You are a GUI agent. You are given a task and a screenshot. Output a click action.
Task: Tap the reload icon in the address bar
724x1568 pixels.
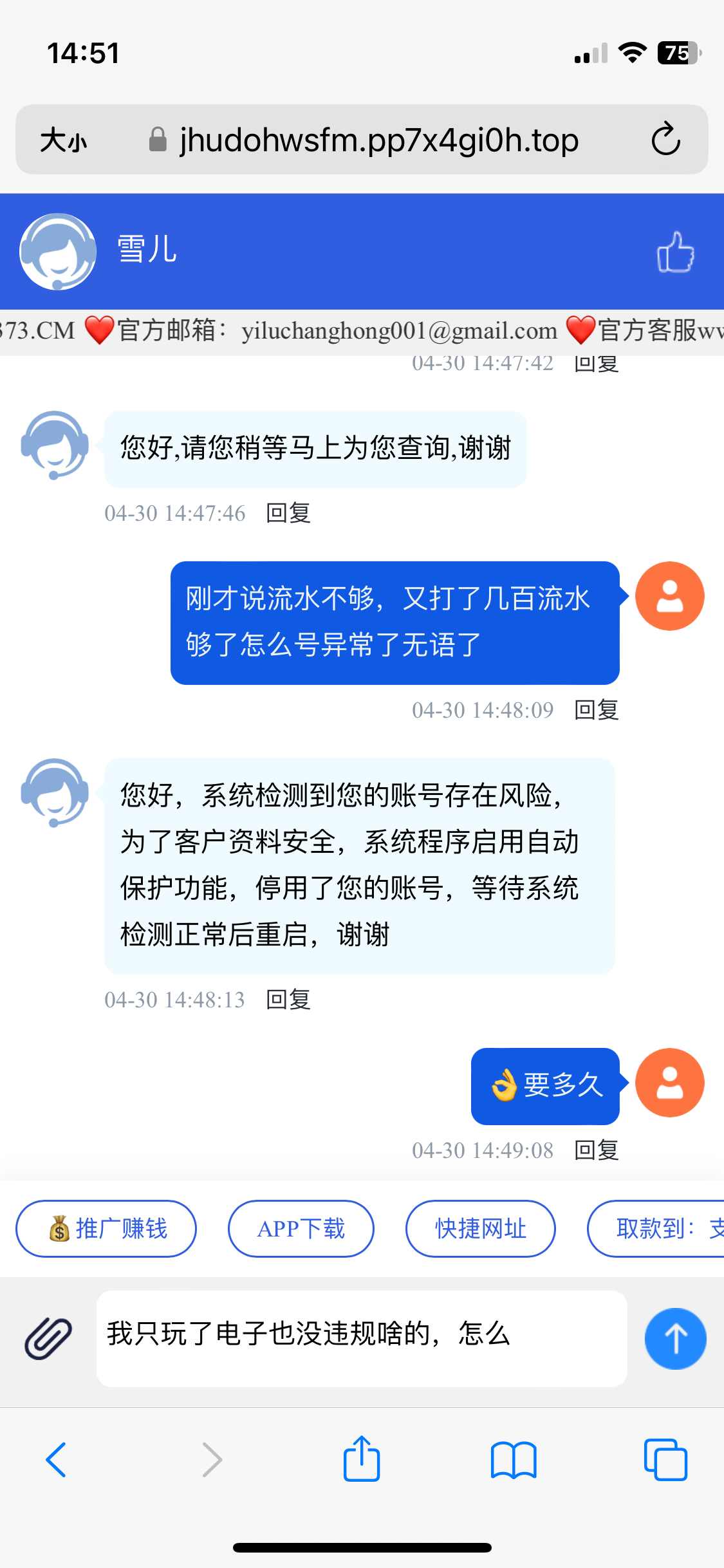click(x=666, y=140)
